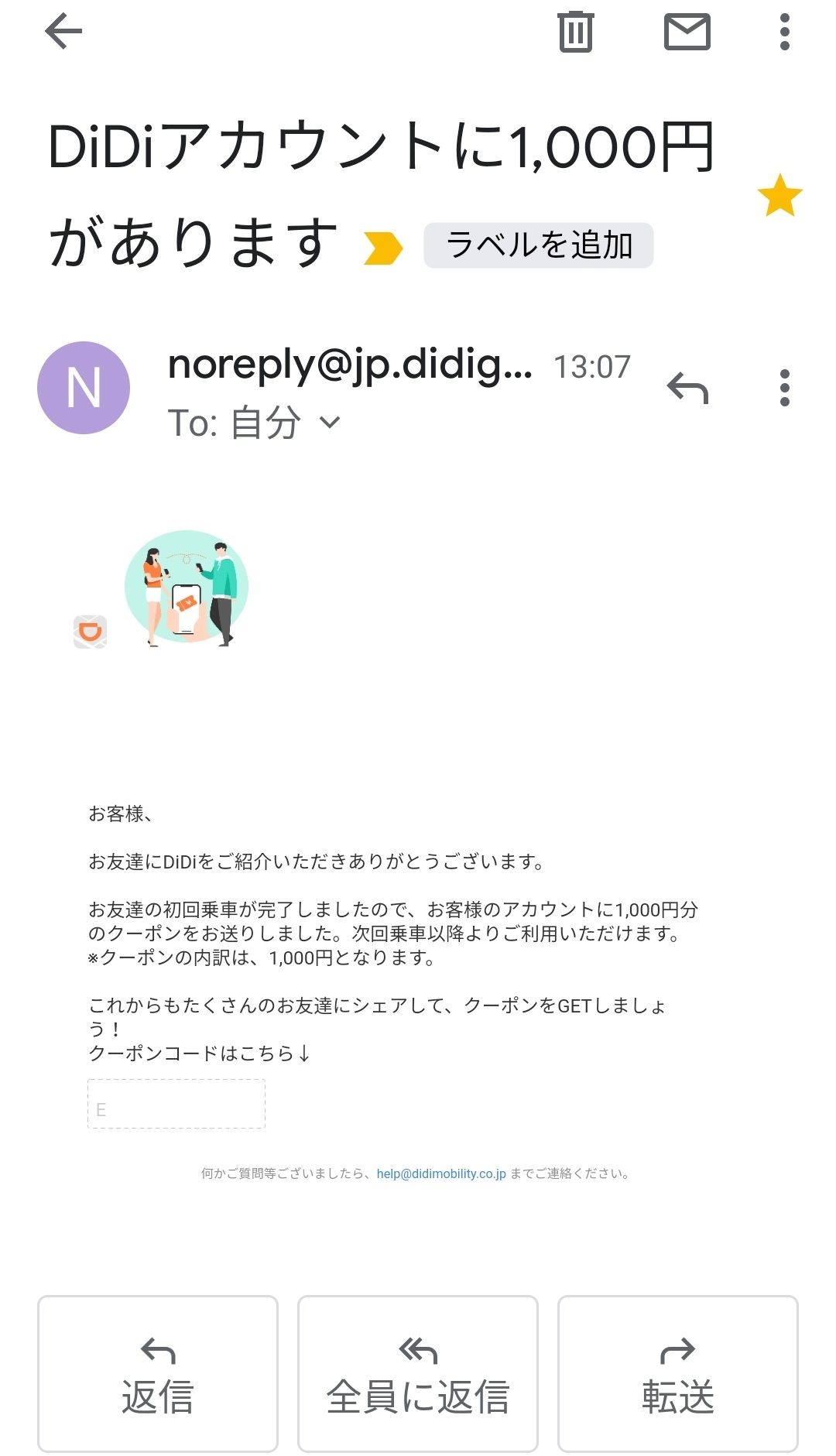
Task: Open the help@didimobility.co.jp link
Action: point(441,1173)
